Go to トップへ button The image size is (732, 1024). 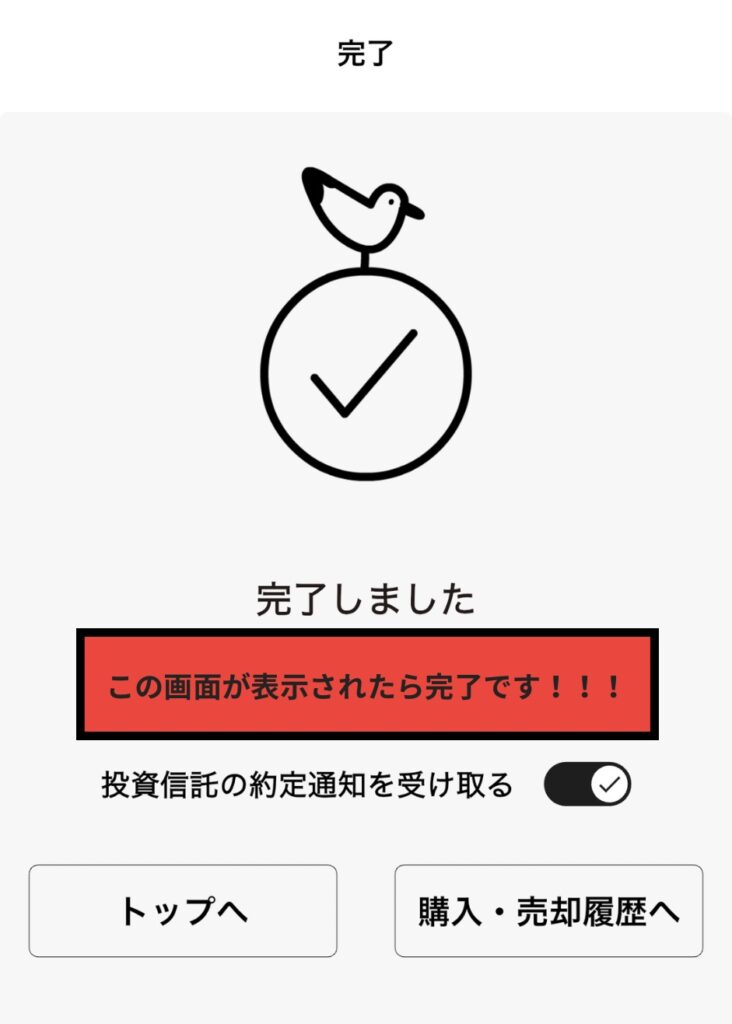coord(183,911)
